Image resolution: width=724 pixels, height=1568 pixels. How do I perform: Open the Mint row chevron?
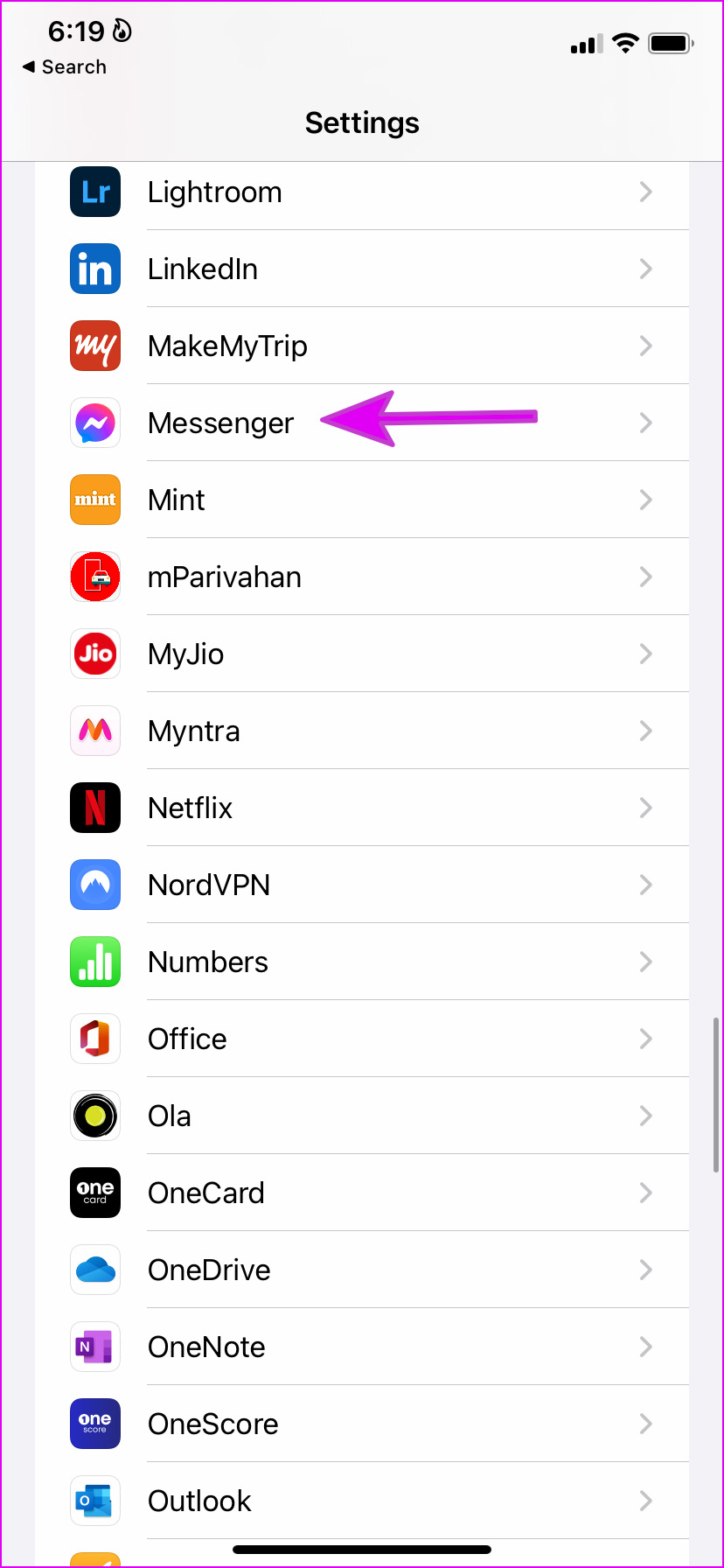coord(645,500)
